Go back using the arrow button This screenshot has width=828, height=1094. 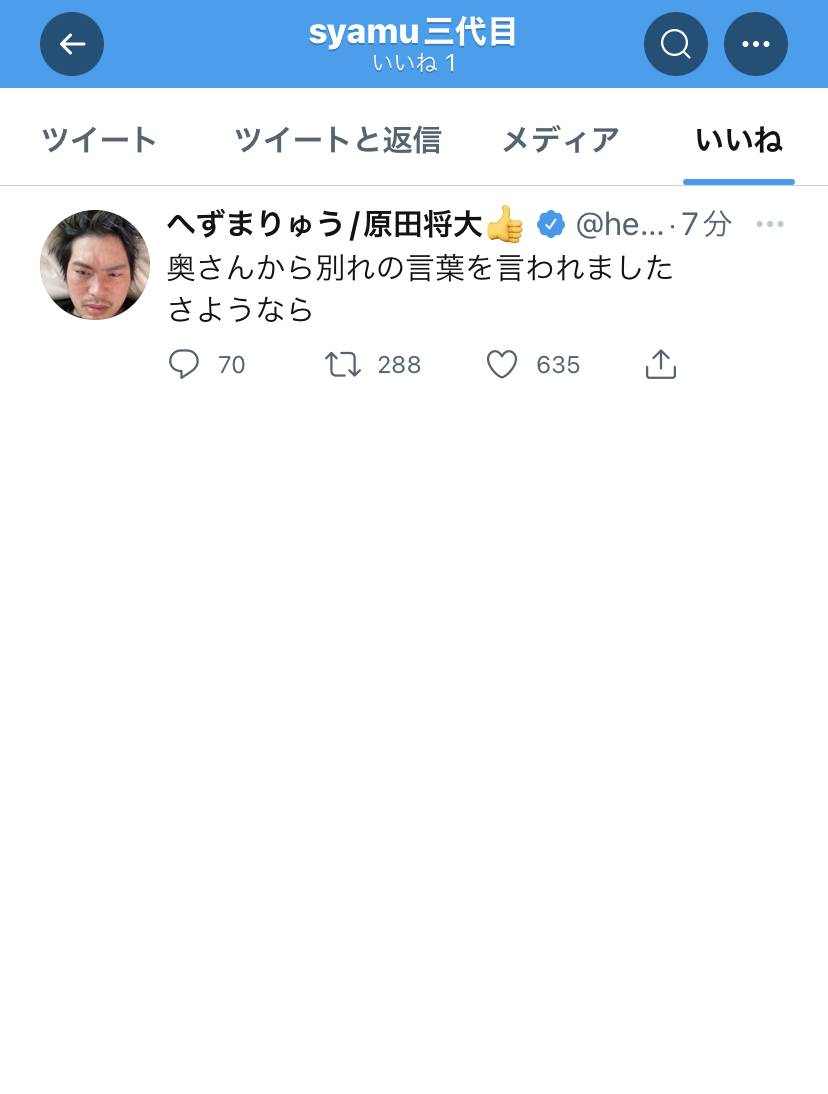(x=72, y=44)
